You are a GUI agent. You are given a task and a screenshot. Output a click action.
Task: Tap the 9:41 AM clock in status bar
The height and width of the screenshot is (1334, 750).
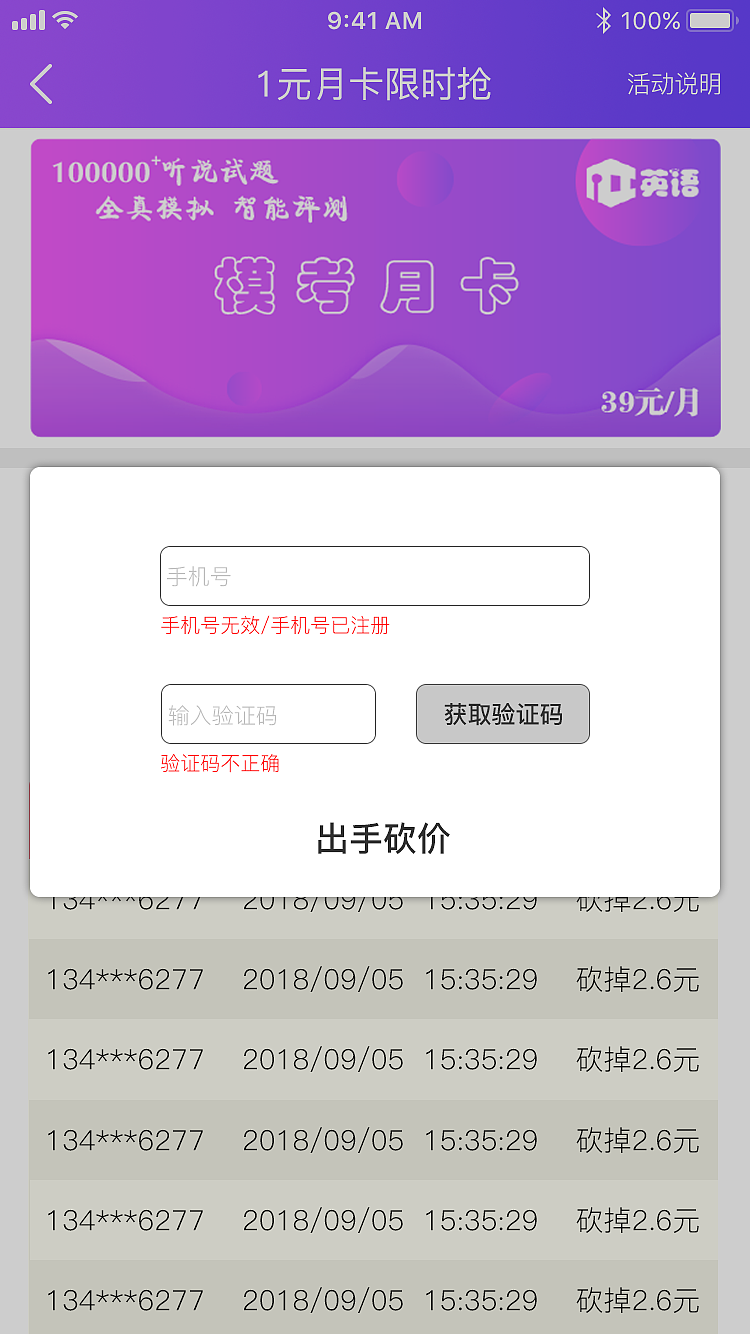(x=375, y=20)
